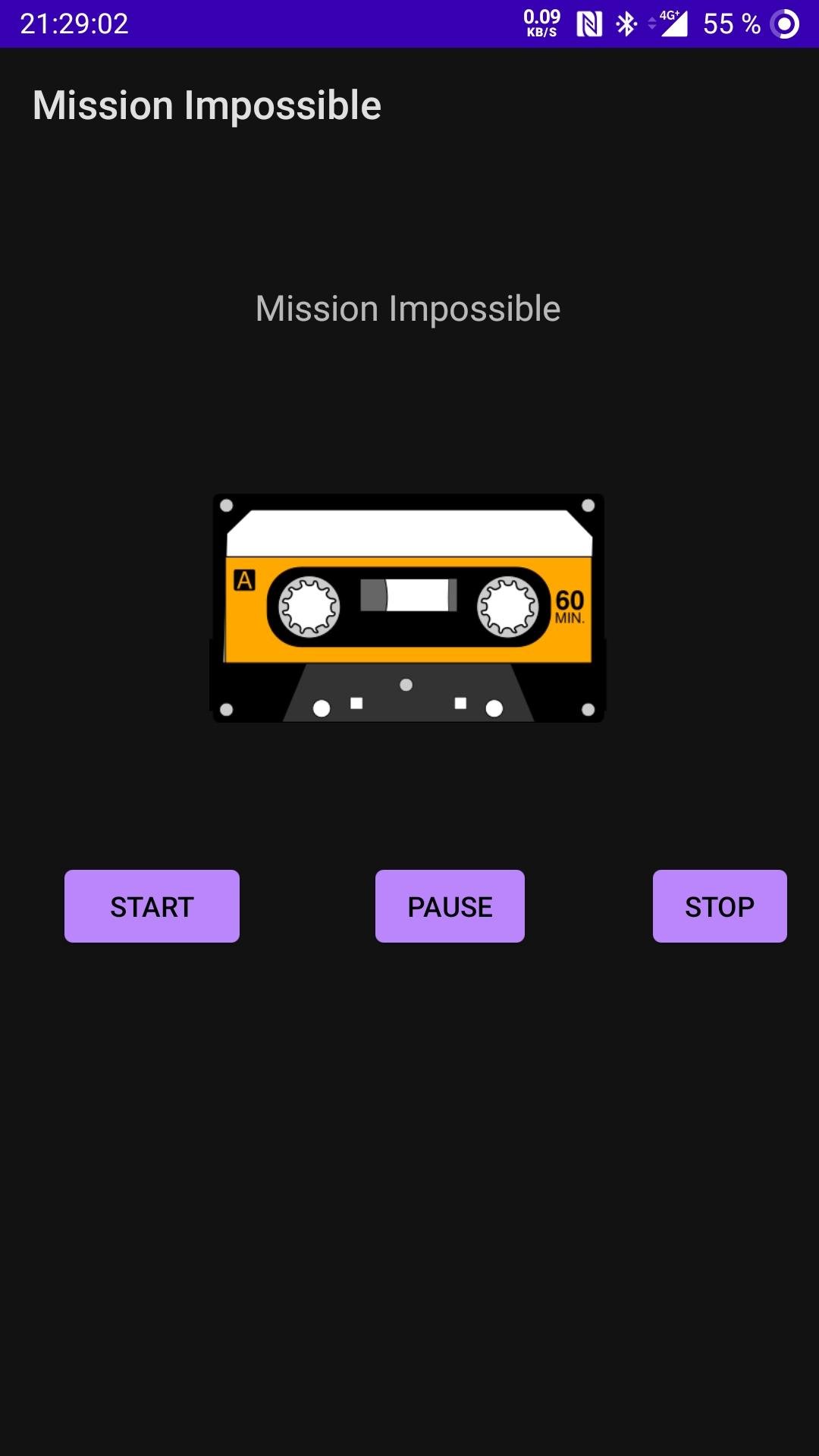
Task: Tap the data transfer arrows beside 4G+
Action: (x=651, y=24)
